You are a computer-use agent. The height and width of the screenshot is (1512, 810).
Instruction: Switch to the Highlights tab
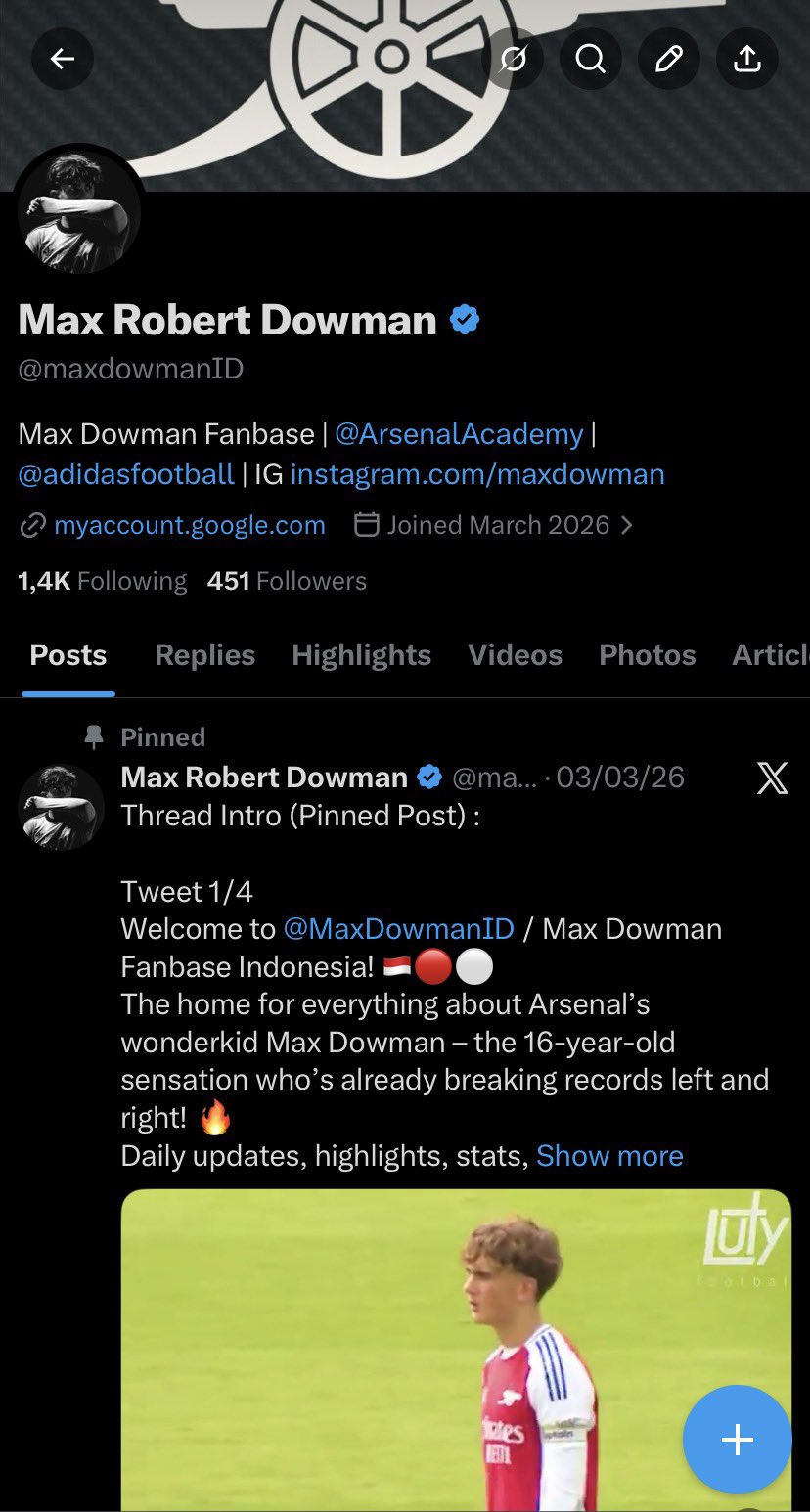click(361, 655)
